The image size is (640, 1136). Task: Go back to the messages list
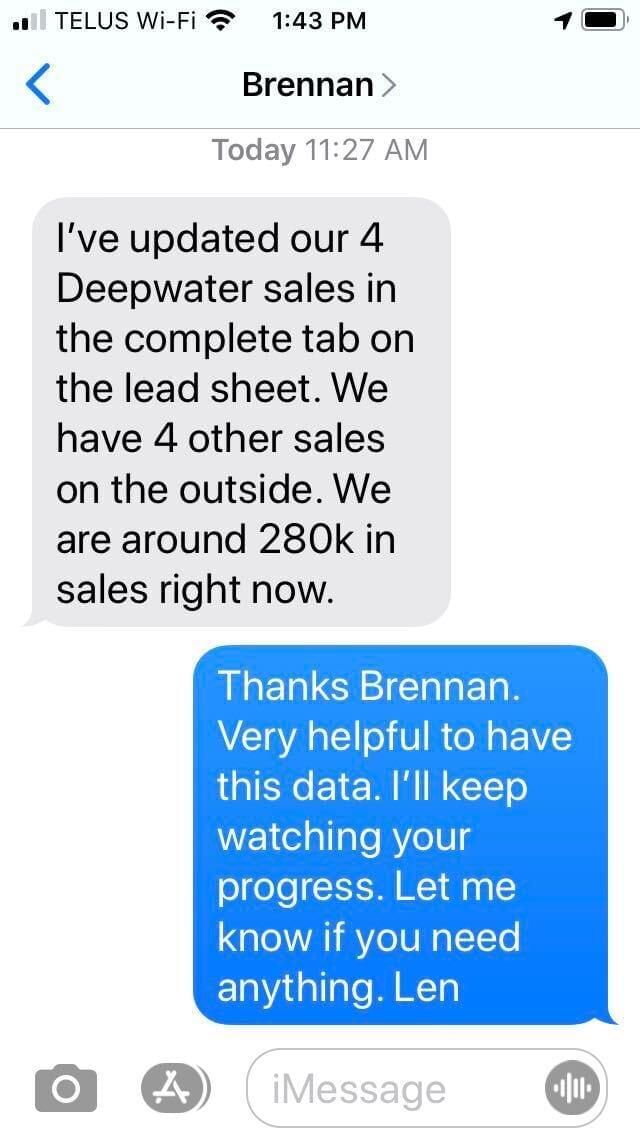coord(38,84)
